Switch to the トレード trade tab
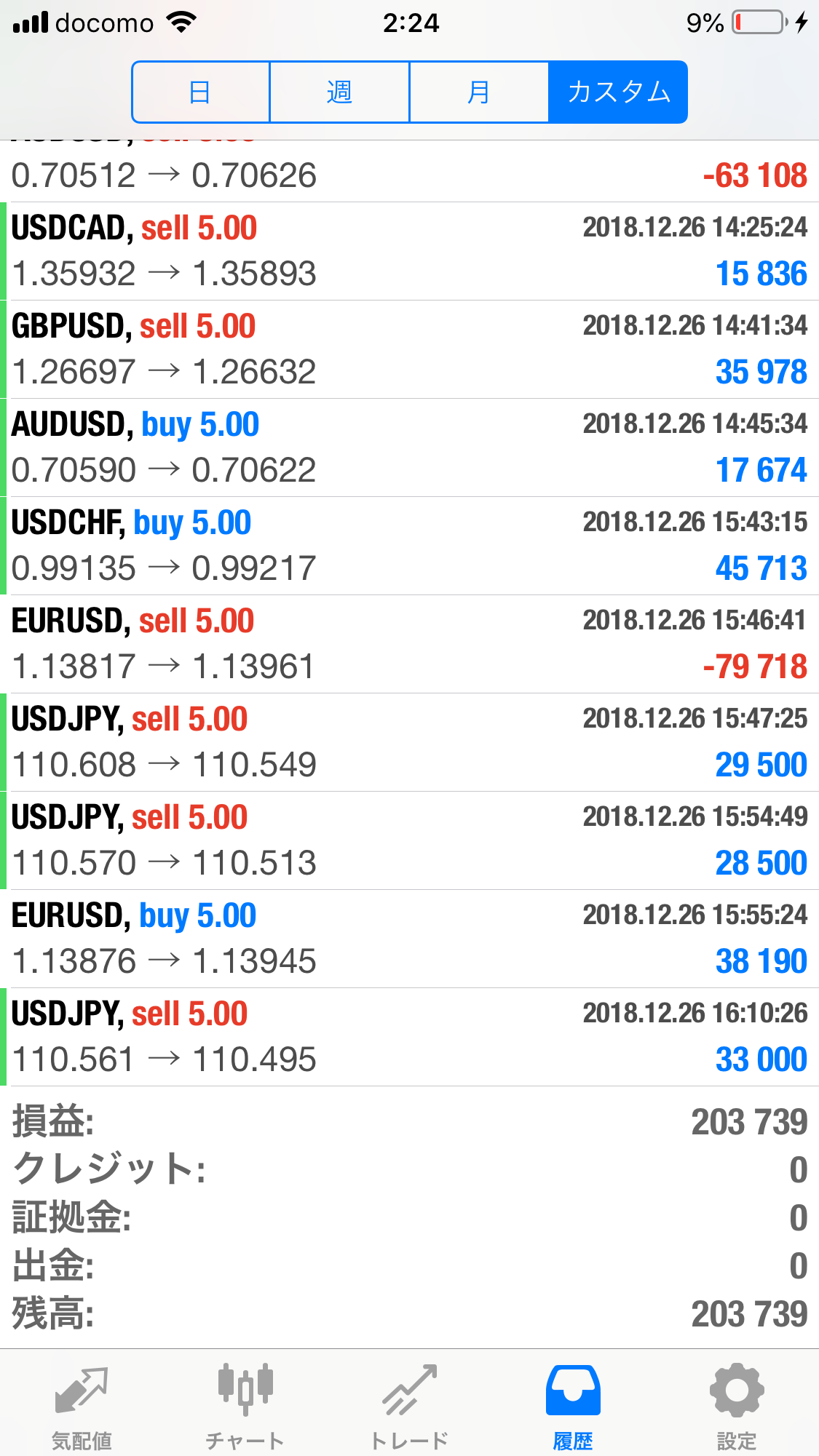This screenshot has width=819, height=1456. click(x=409, y=1404)
